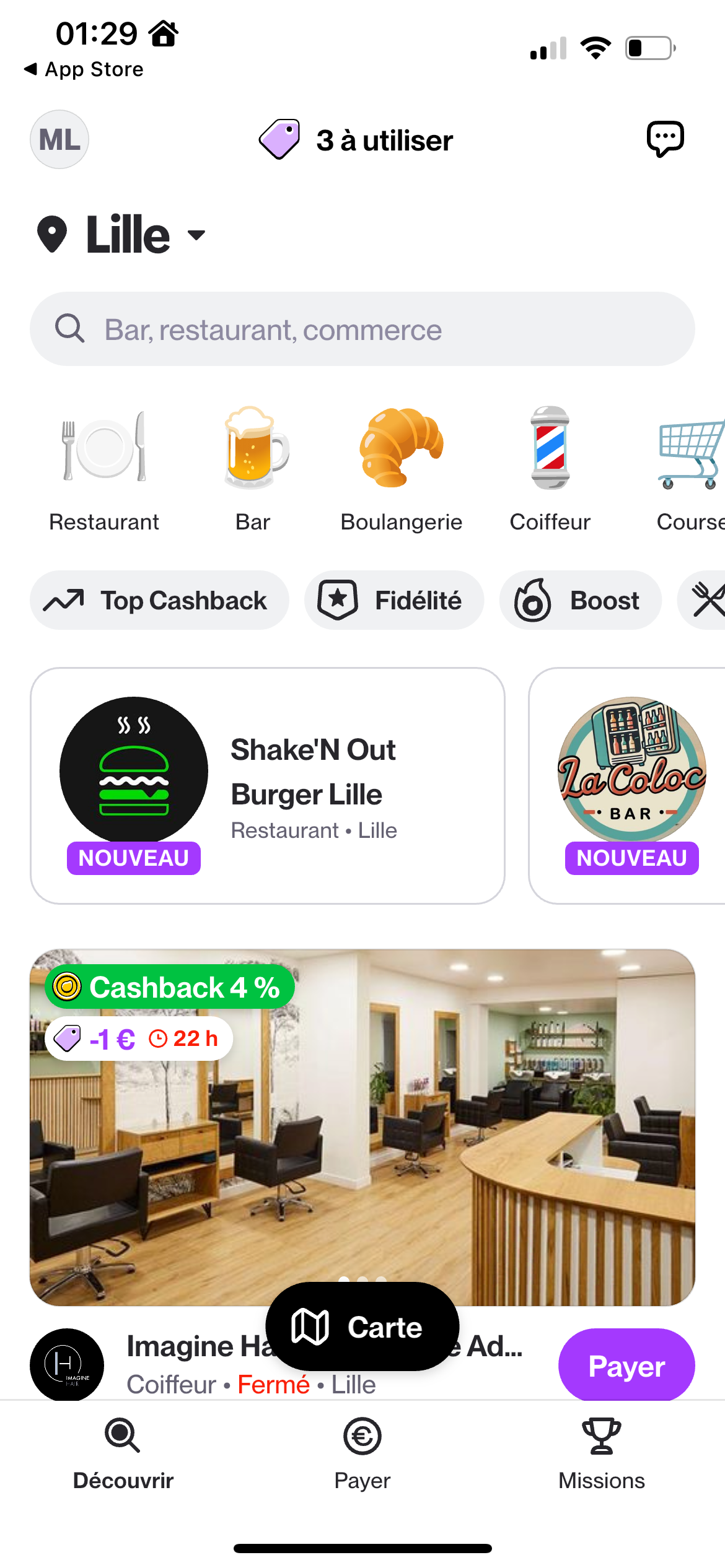Switch to the Payer tab
725x1568 pixels.
coord(362,1454)
